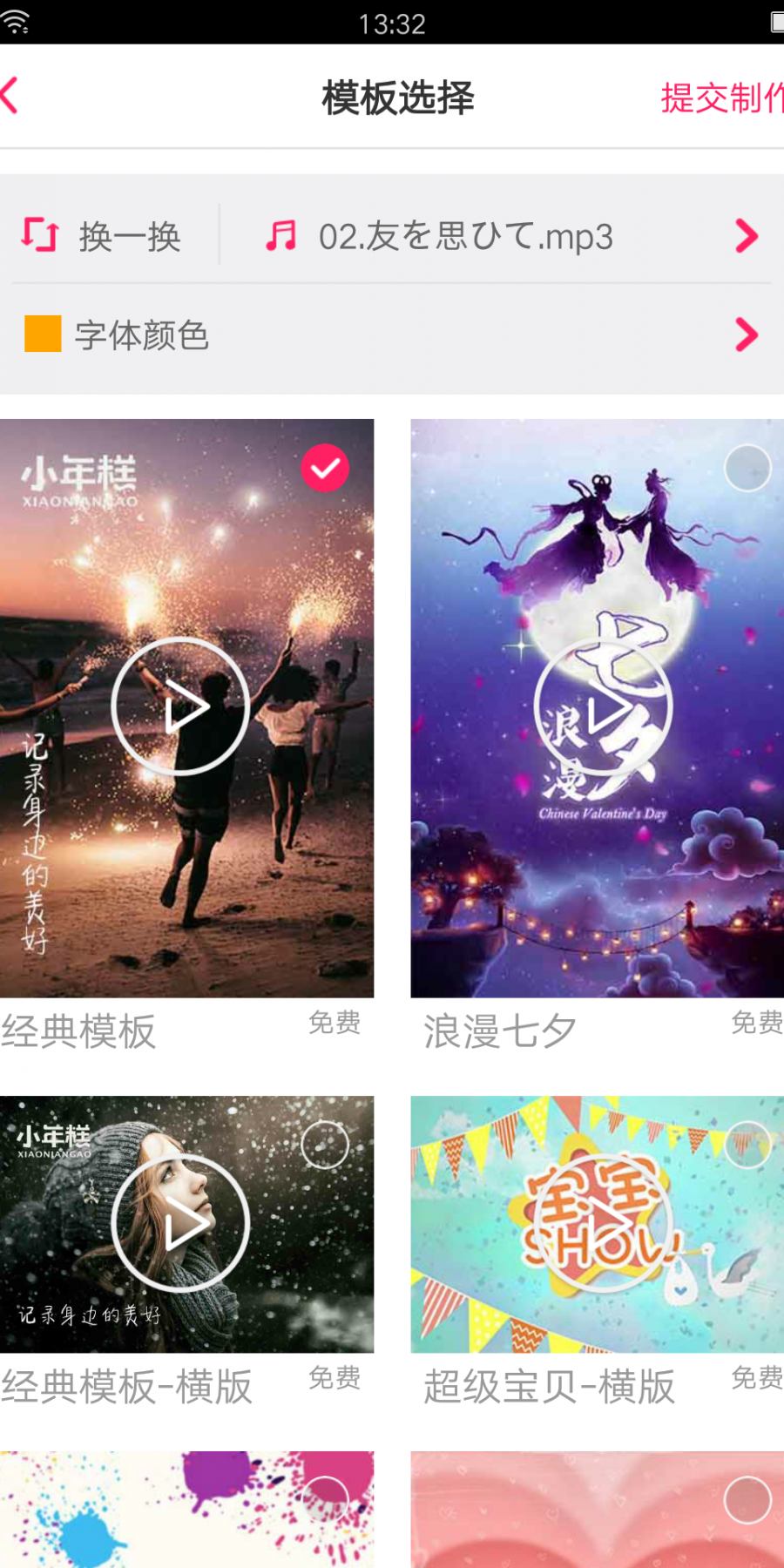Open music selection 02.友を思ひて.mp3
The height and width of the screenshot is (1568, 784).
505,236
